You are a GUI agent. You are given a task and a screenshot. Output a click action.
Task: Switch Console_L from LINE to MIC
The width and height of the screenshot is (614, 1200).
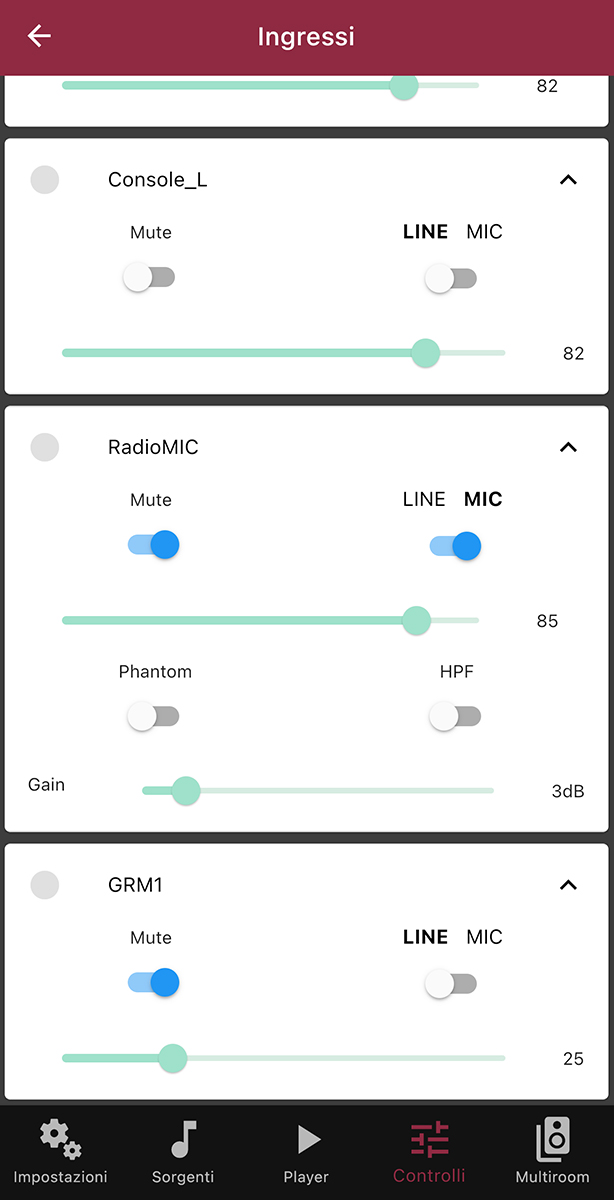[451, 278]
